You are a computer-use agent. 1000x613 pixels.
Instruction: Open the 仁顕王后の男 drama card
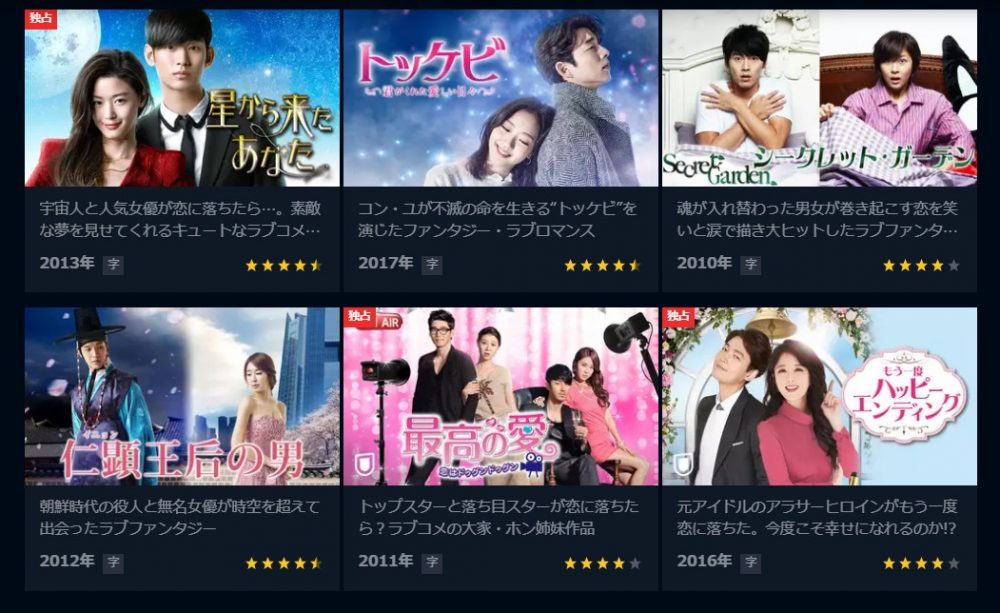pos(182,397)
